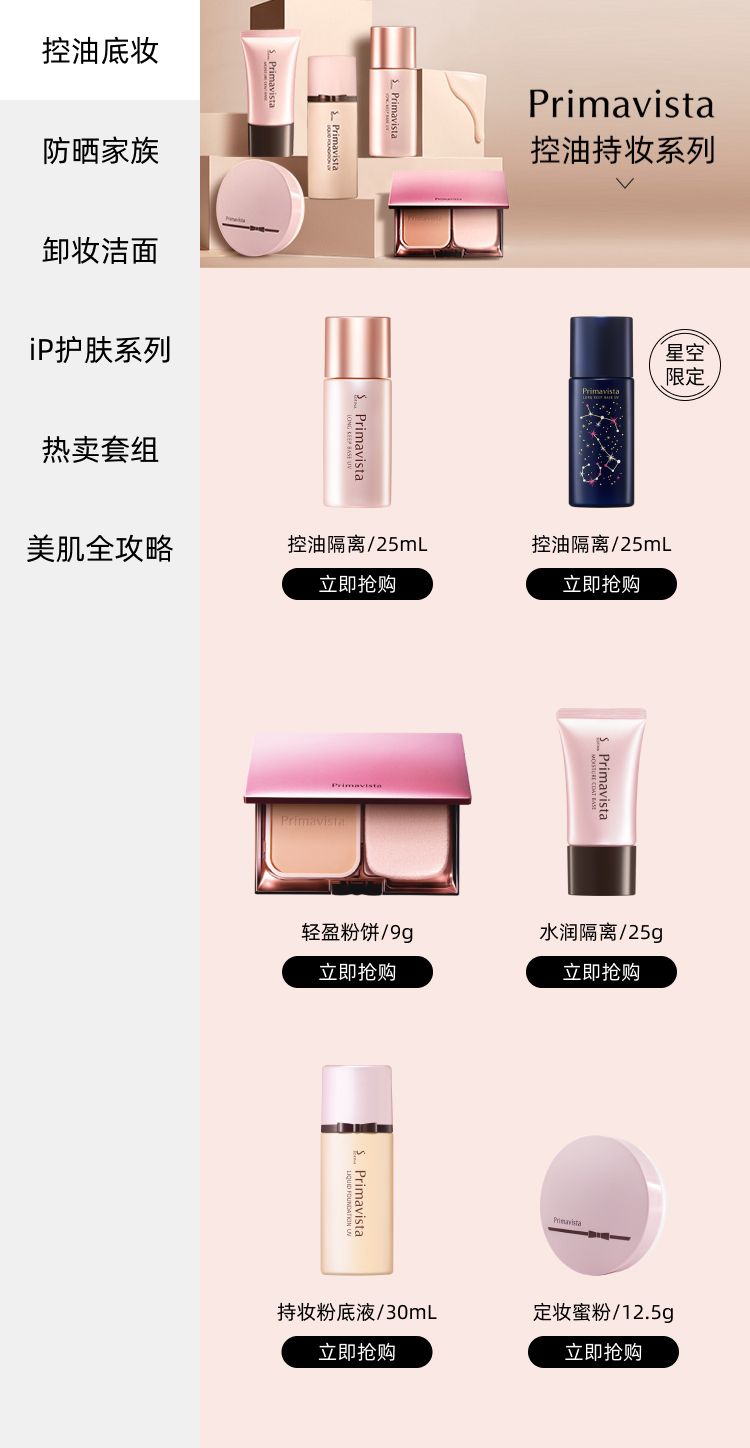The width and height of the screenshot is (750, 1448).
Task: Select the 控油底妆 category tab
Action: (100, 51)
